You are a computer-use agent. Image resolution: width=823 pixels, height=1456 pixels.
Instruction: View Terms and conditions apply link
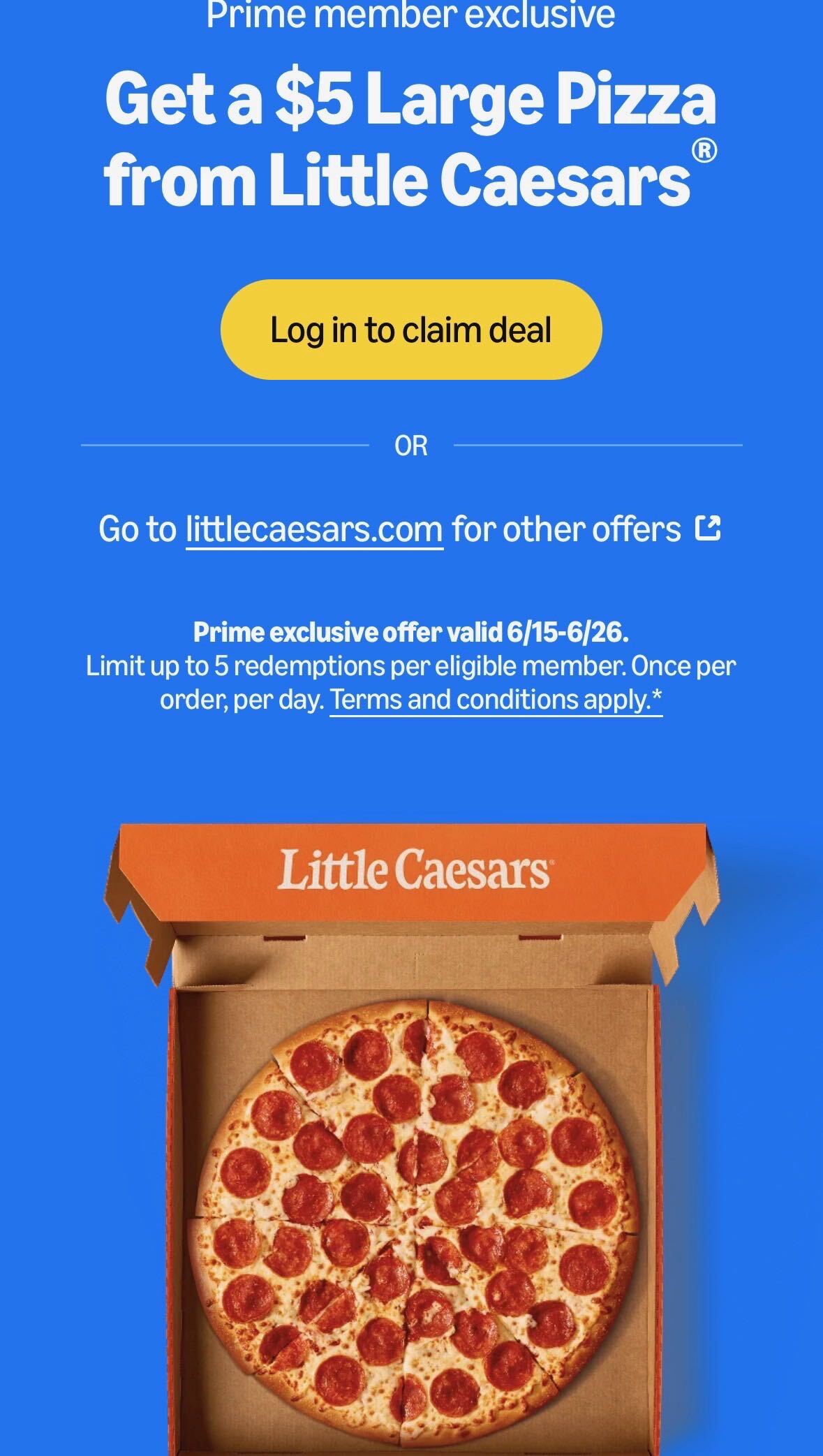pos(496,699)
